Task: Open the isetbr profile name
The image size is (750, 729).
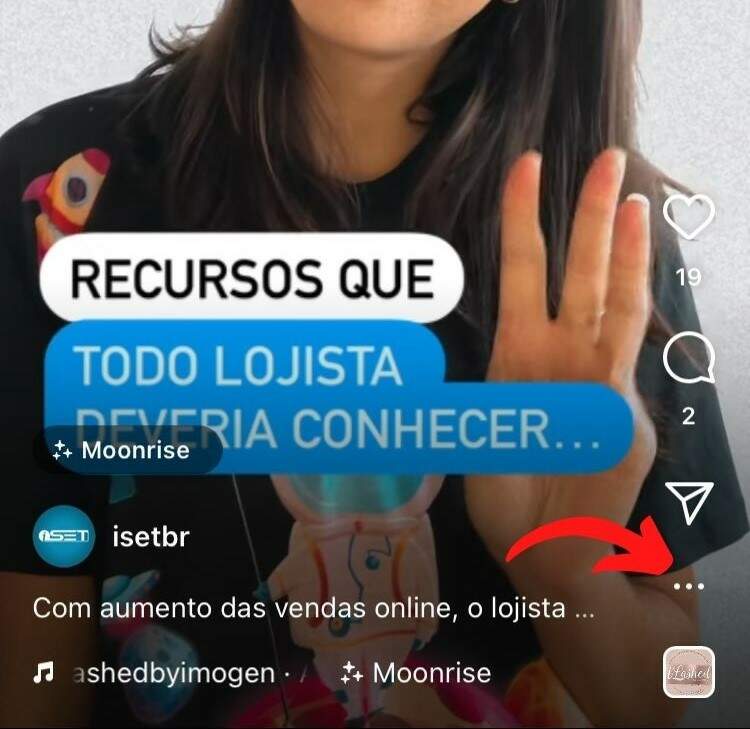Action: tap(152, 537)
